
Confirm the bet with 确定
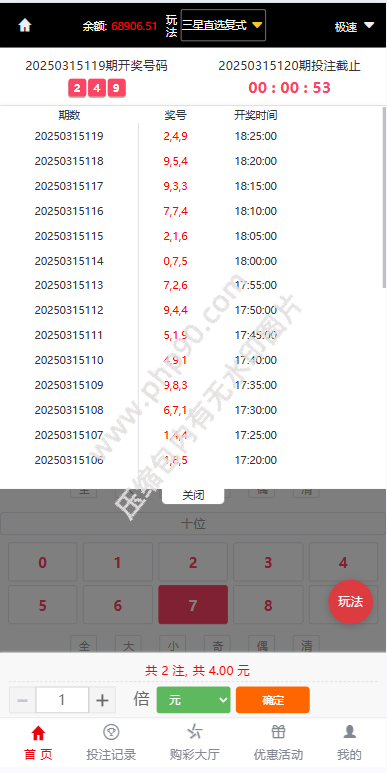(x=273, y=700)
